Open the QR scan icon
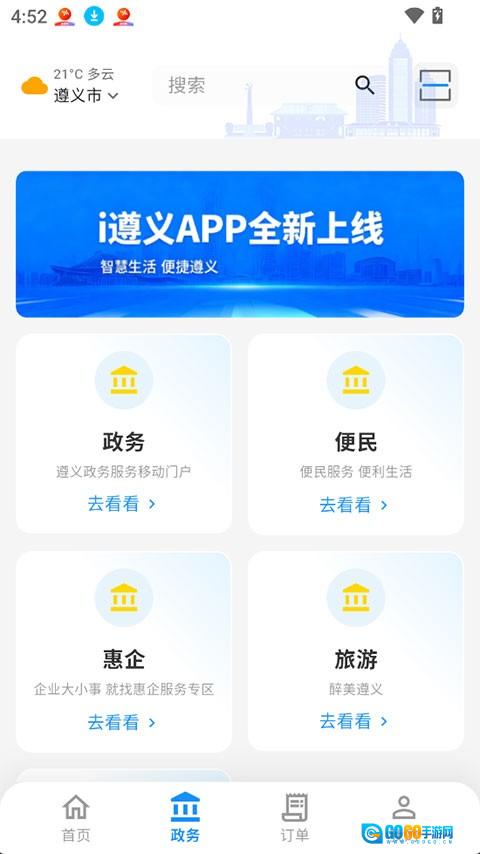 (435, 86)
